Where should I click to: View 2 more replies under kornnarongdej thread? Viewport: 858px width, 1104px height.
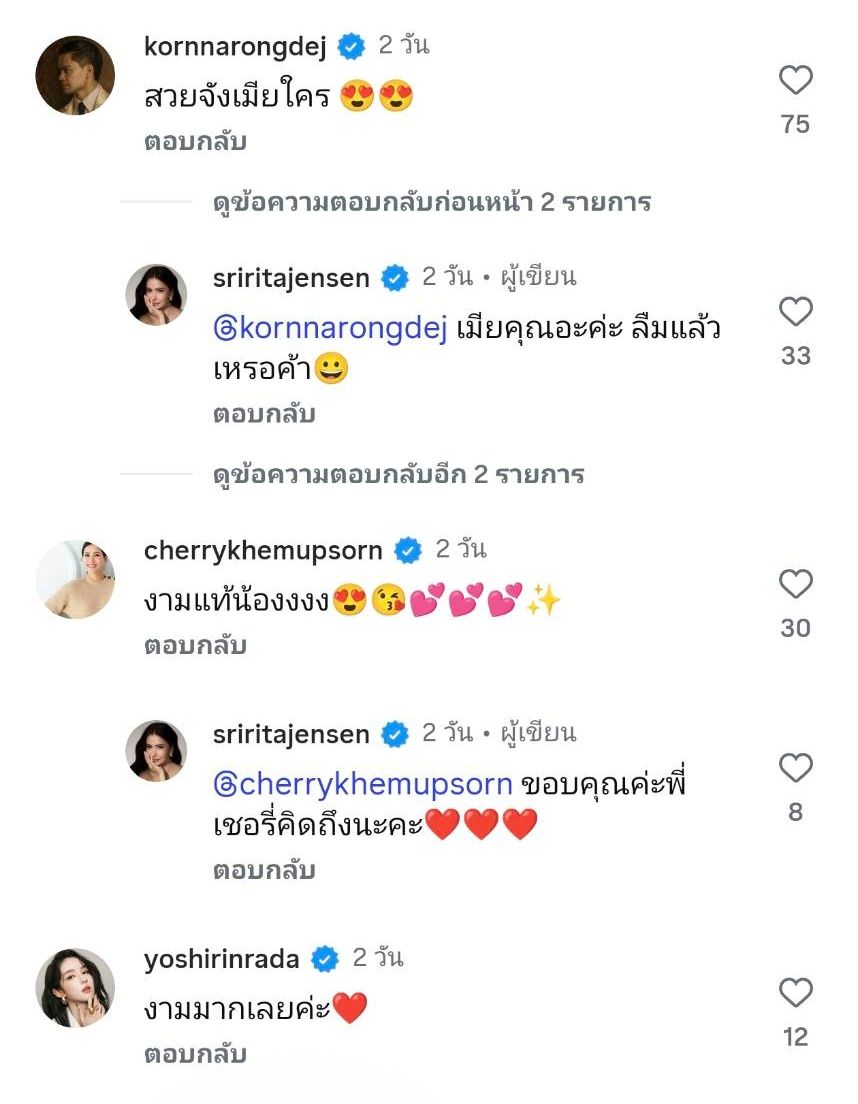coord(398,474)
